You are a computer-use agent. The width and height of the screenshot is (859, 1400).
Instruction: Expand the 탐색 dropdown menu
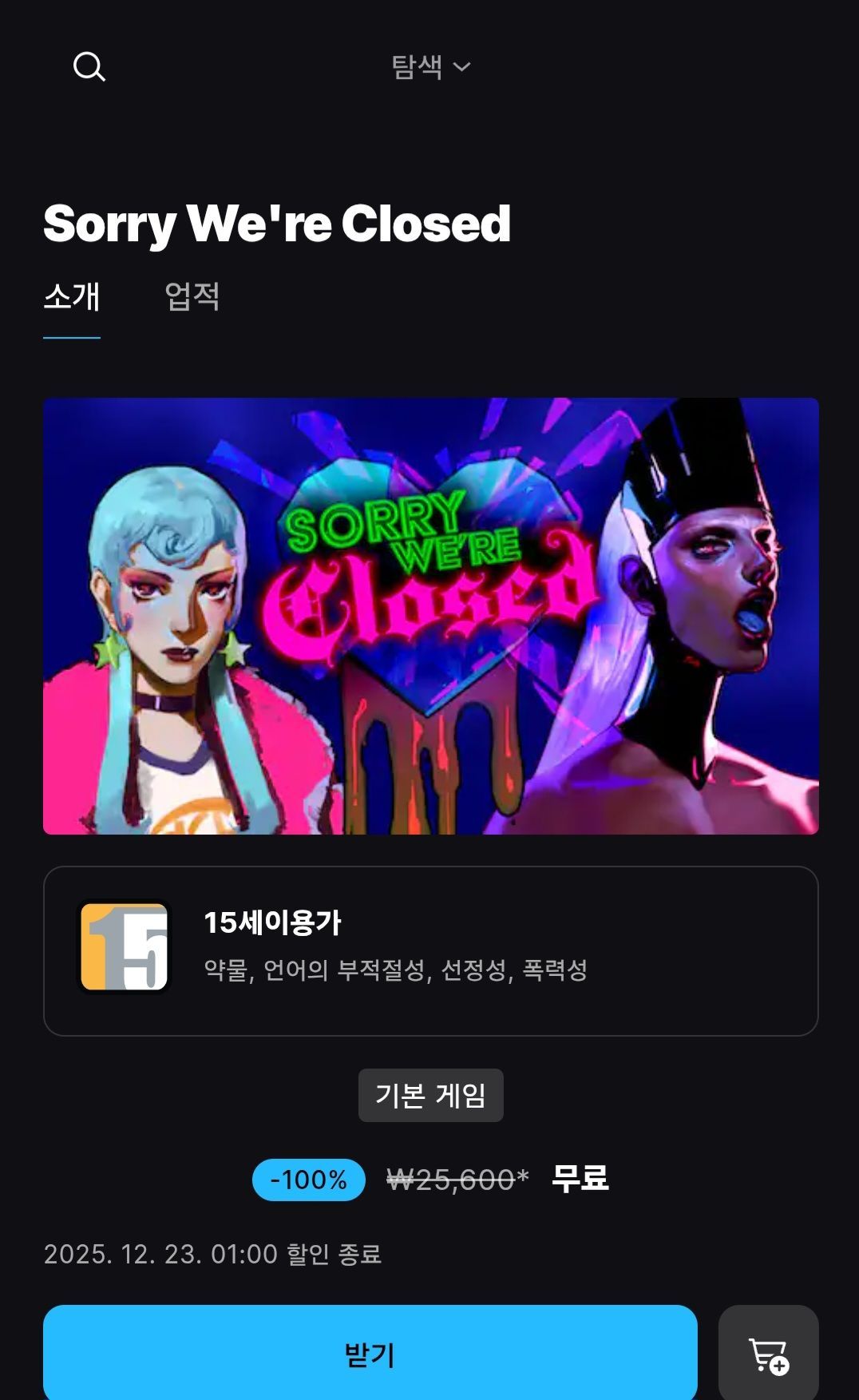click(430, 66)
